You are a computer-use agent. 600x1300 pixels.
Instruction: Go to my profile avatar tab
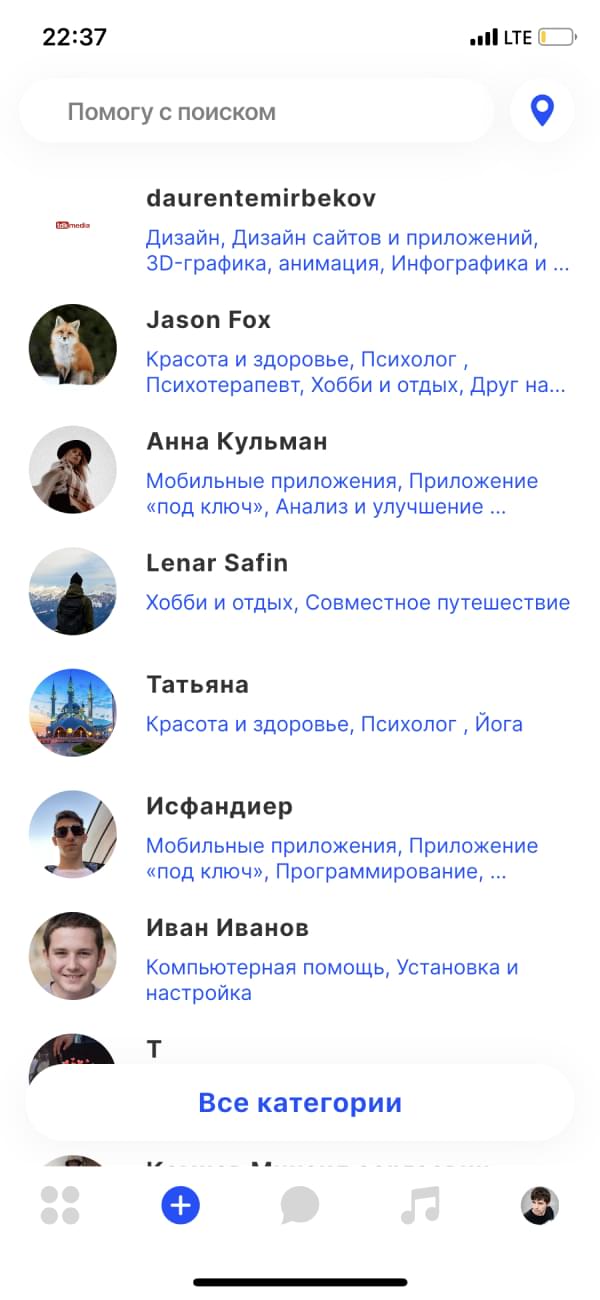(540, 1206)
